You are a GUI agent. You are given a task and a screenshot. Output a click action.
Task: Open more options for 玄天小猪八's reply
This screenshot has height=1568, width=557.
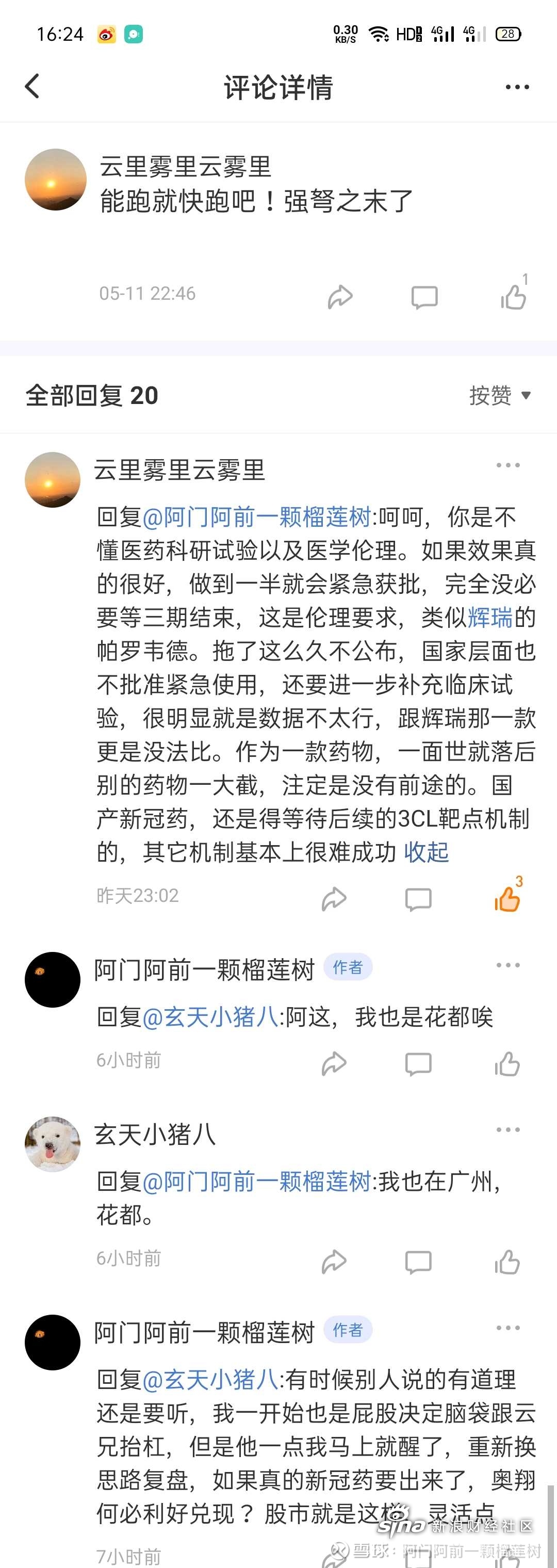[507, 1130]
